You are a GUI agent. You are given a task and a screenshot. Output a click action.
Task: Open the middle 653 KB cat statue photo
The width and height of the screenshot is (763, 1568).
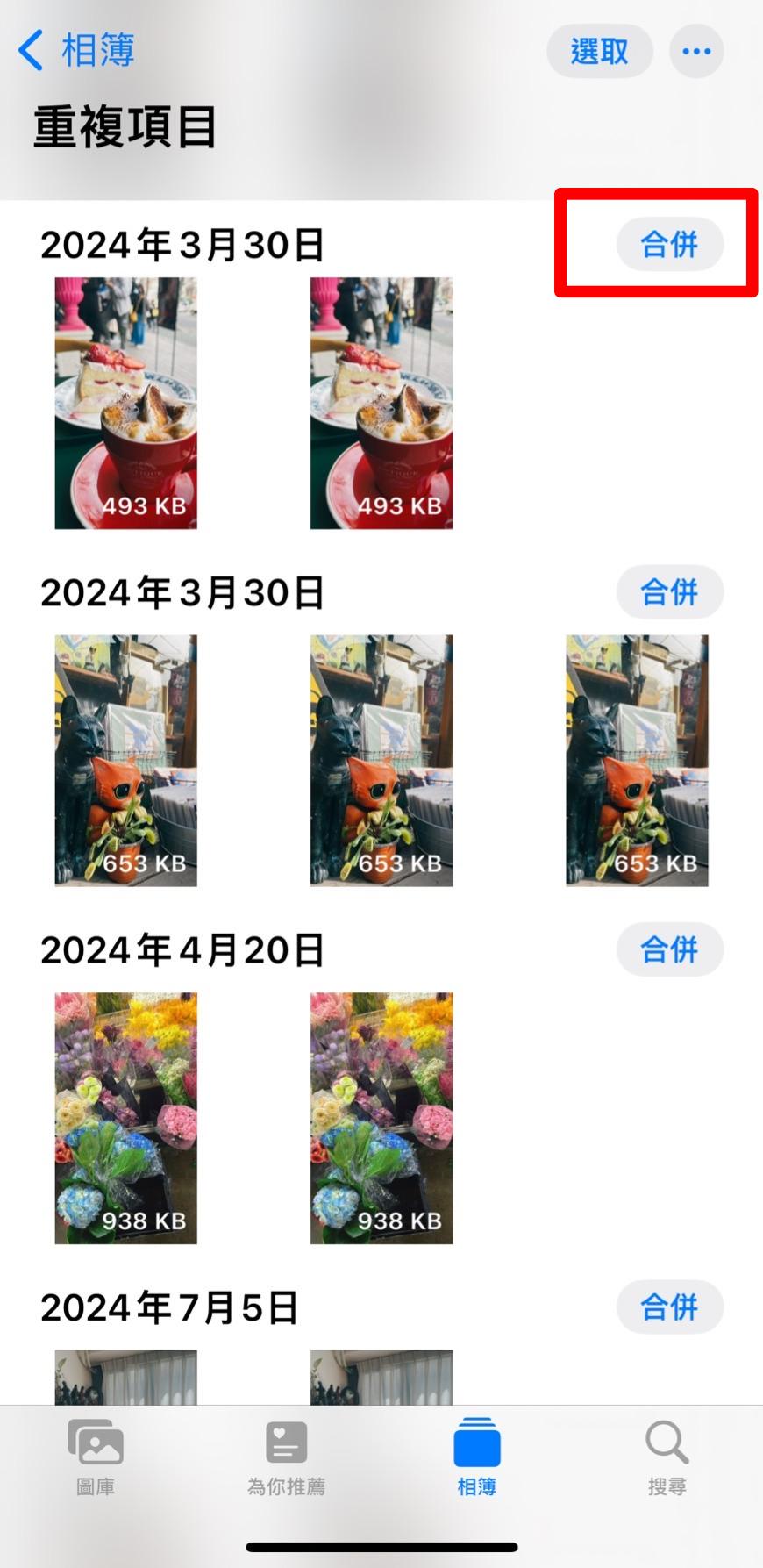pyautogui.click(x=381, y=761)
